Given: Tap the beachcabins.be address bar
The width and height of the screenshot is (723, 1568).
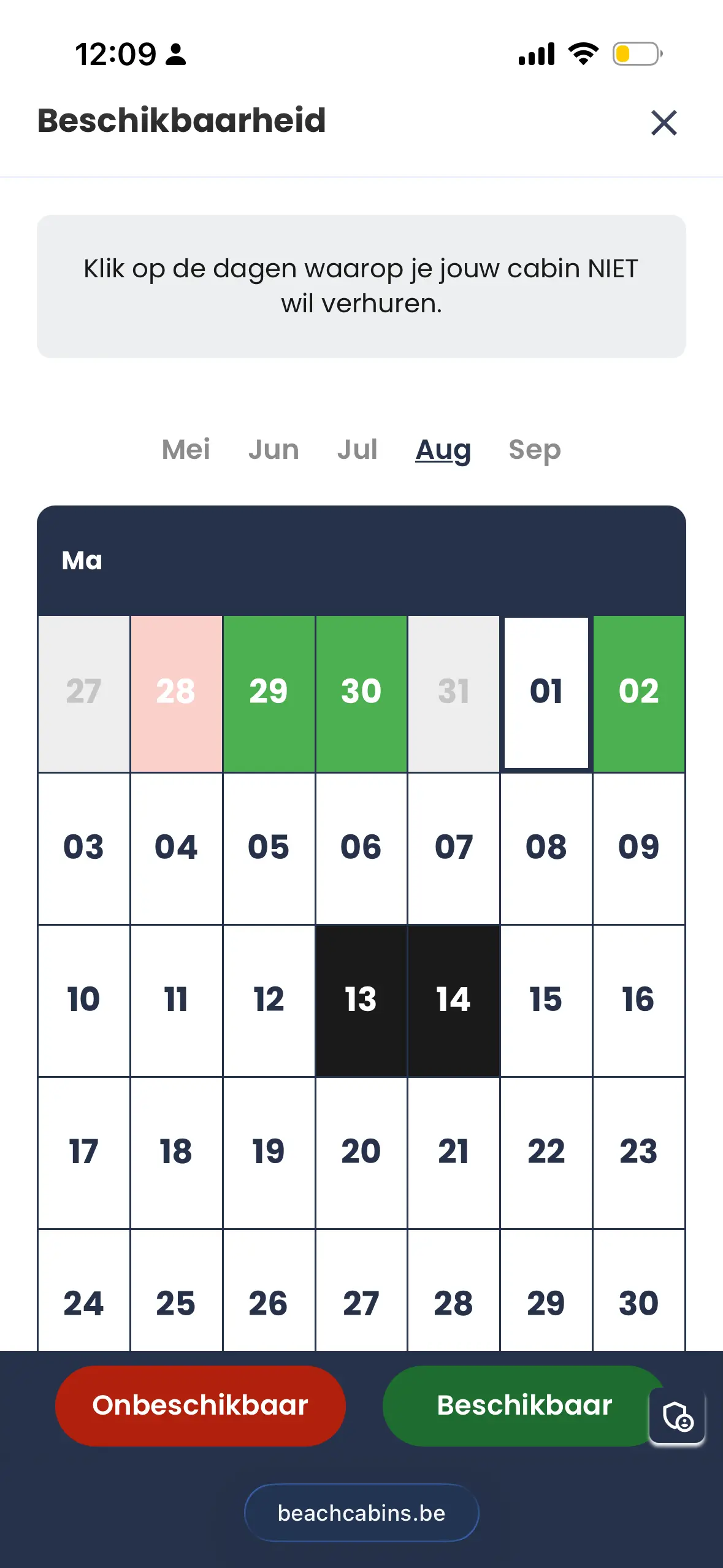Looking at the screenshot, I should pyautogui.click(x=362, y=1513).
